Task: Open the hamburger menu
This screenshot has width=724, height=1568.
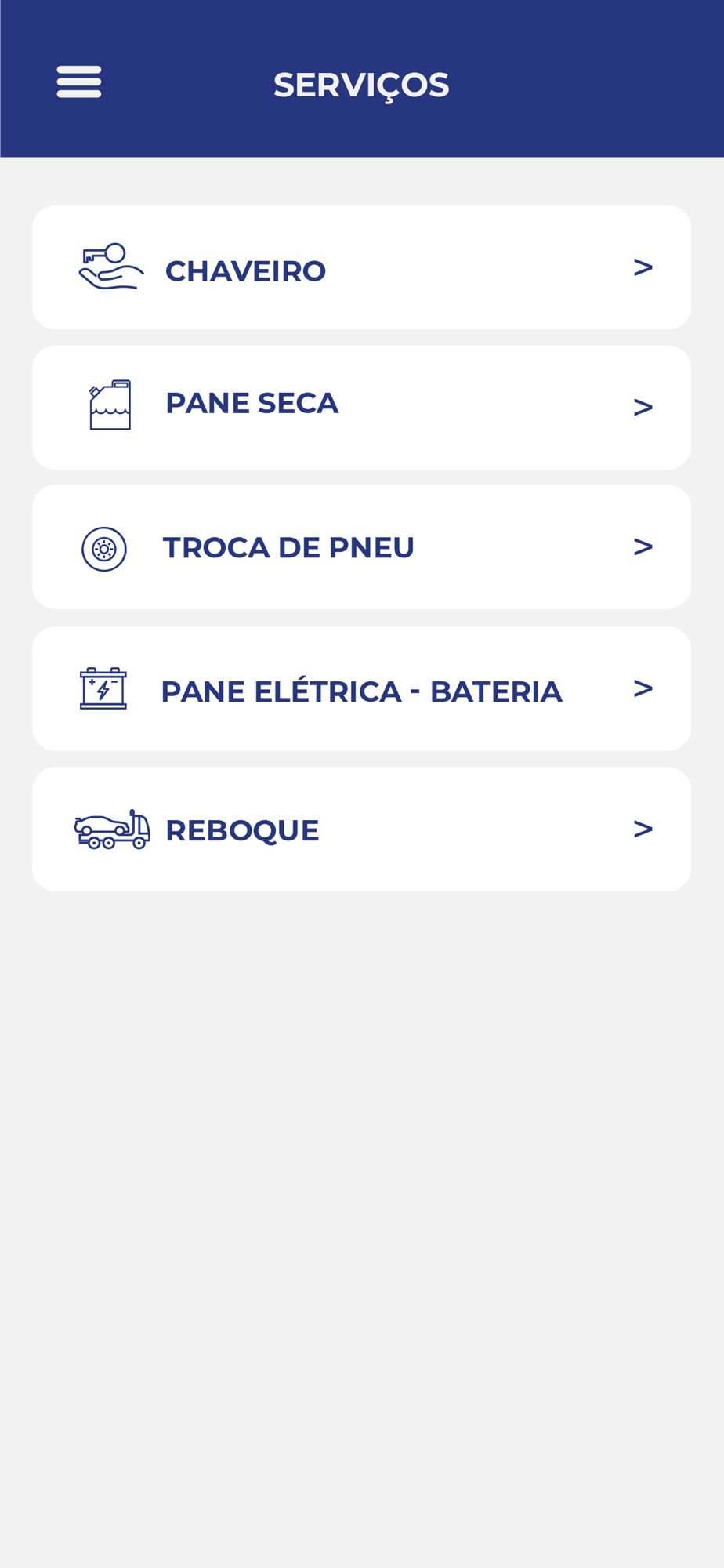Action: [79, 82]
